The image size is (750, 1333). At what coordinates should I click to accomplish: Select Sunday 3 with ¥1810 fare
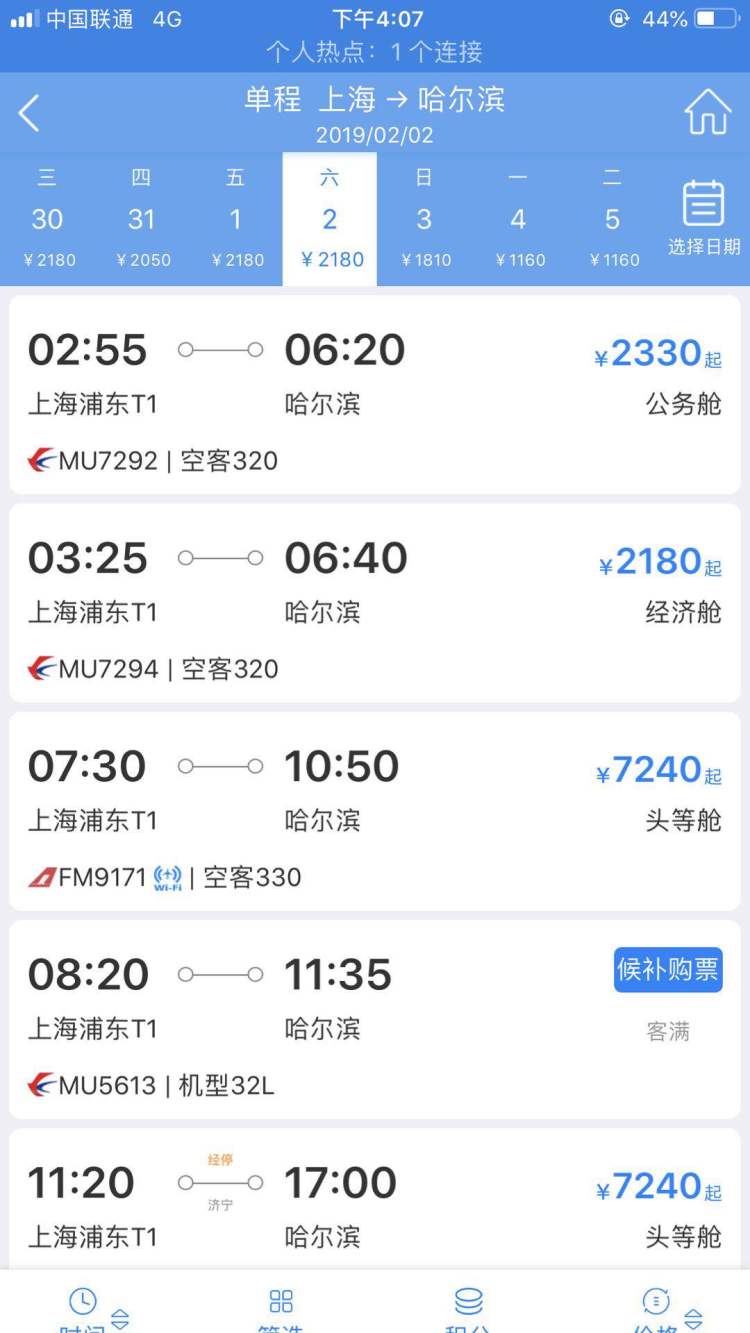[x=424, y=219]
